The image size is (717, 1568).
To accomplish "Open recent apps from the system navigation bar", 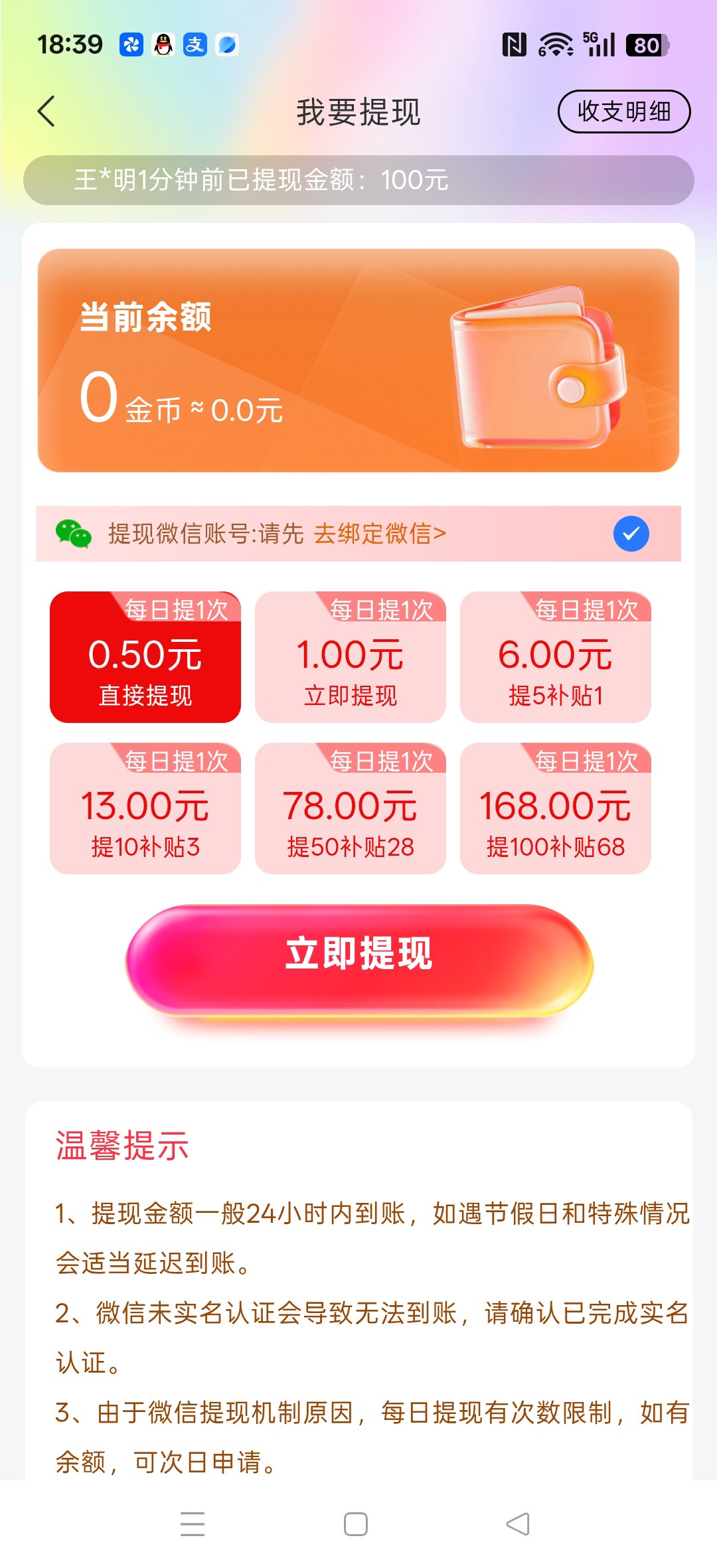I will click(x=193, y=1524).
